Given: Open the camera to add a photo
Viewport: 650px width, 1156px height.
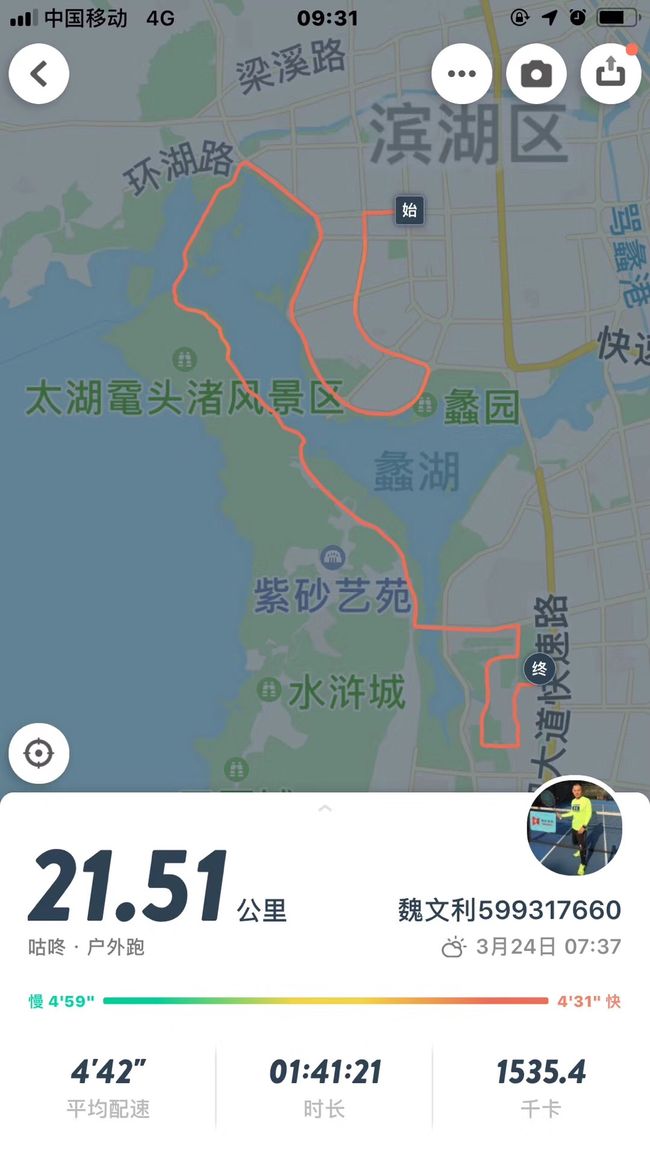Looking at the screenshot, I should coord(537,73).
